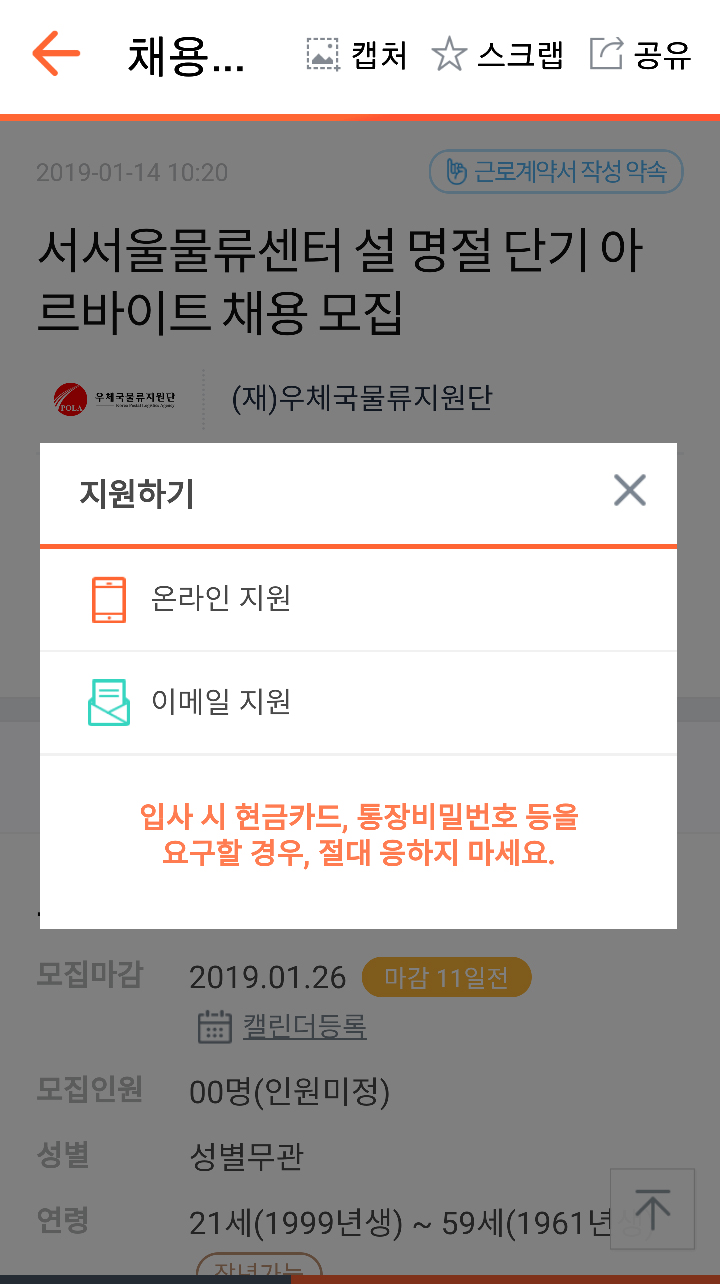Share this posting via 공유

[x=640, y=54]
